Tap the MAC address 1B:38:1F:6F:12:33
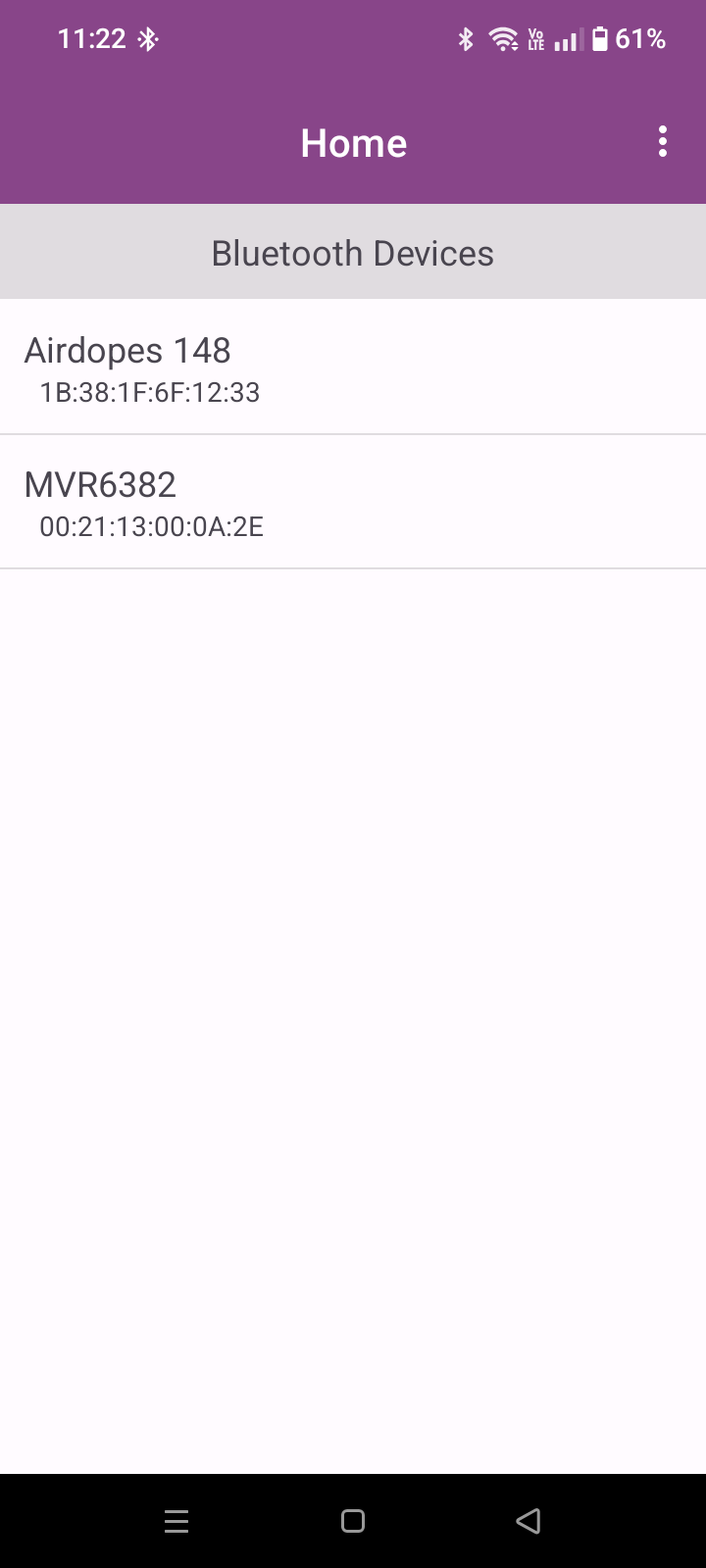The image size is (706, 1568). click(149, 392)
